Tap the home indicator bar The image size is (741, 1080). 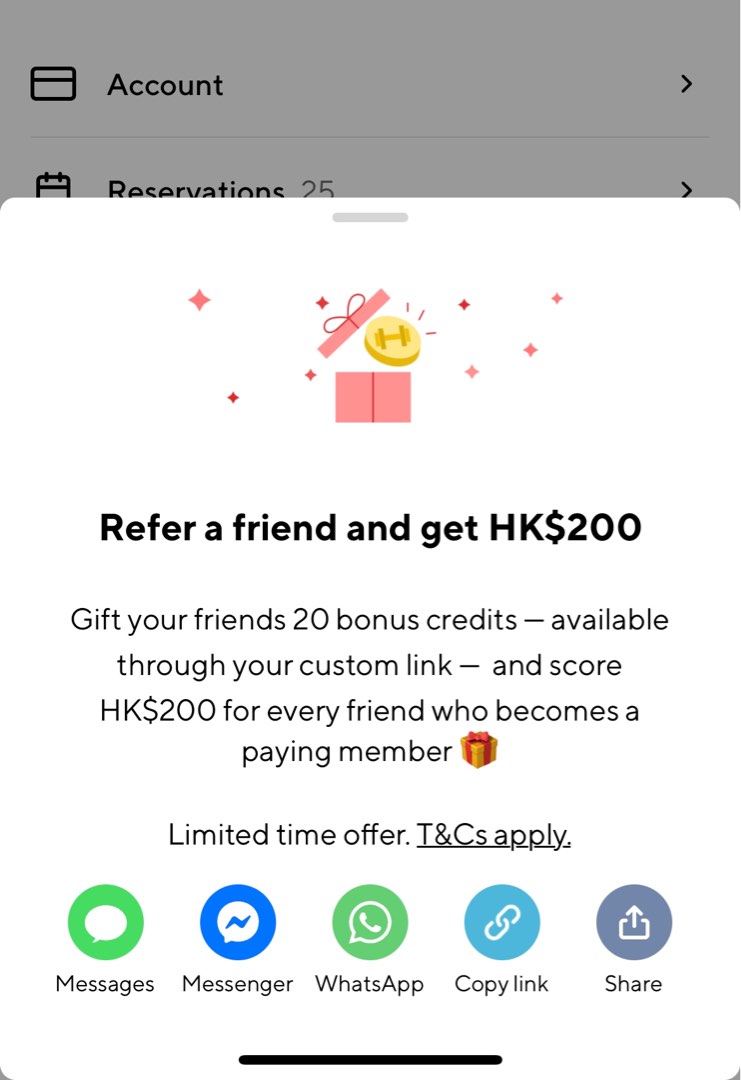[370, 1059]
